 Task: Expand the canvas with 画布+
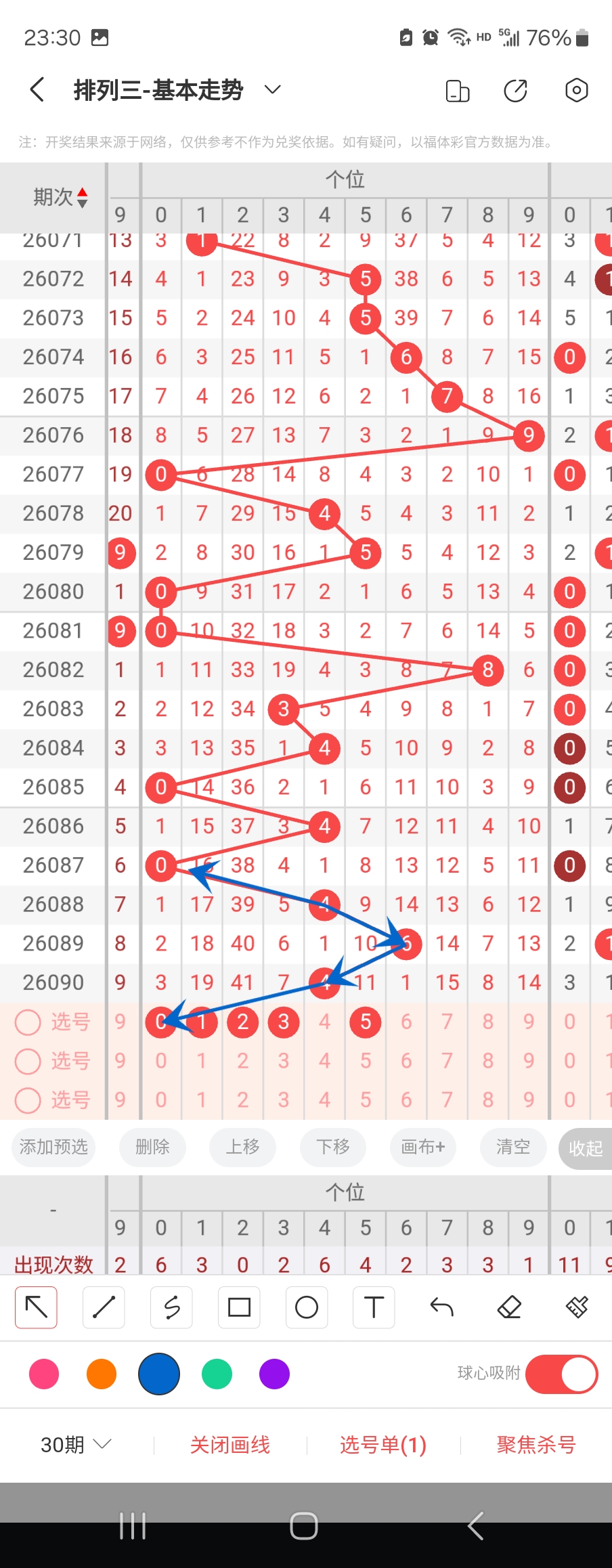[x=423, y=1147]
